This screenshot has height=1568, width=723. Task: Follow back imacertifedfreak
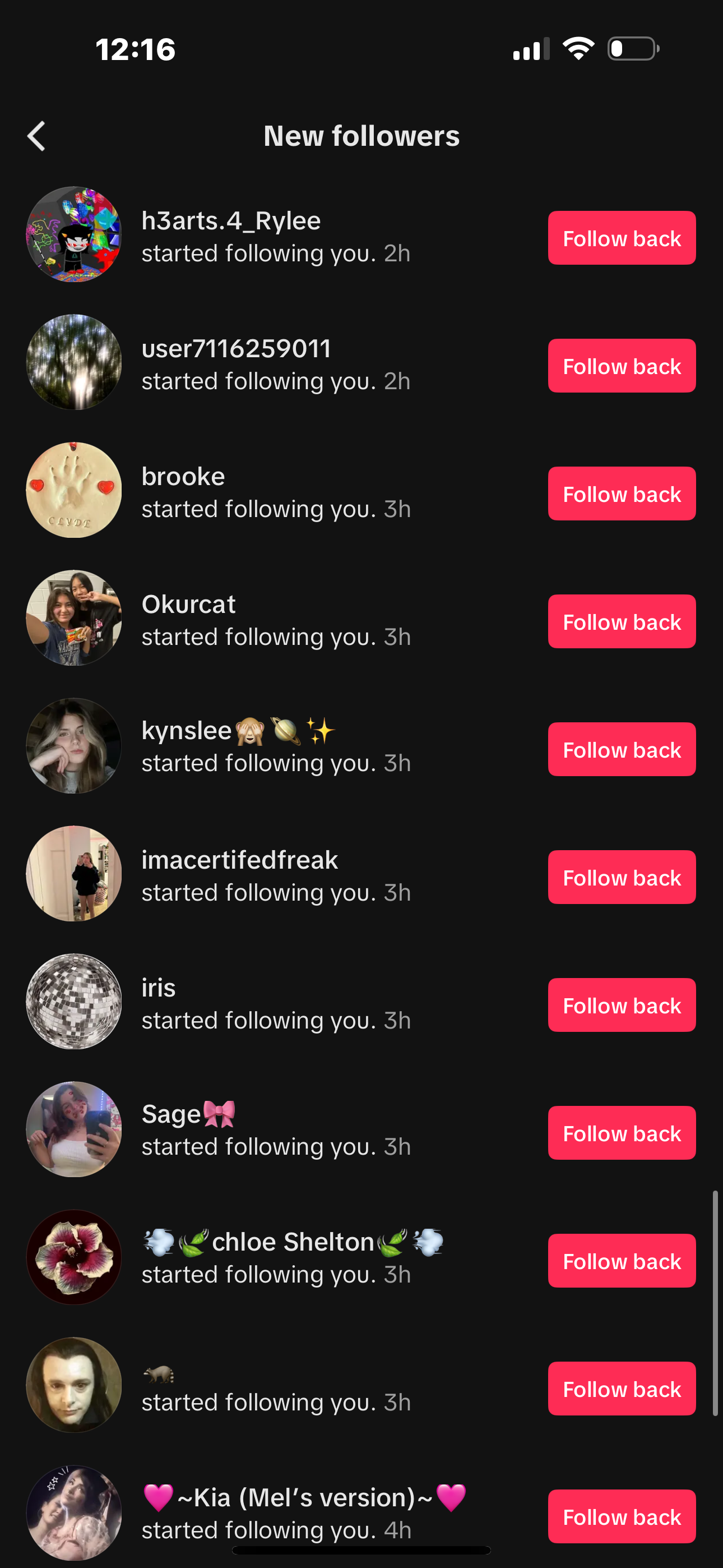point(622,877)
